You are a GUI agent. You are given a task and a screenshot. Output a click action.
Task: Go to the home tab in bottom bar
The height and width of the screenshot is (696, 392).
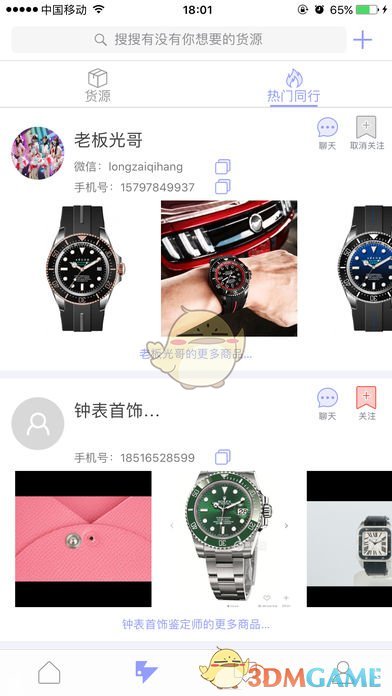(49, 672)
